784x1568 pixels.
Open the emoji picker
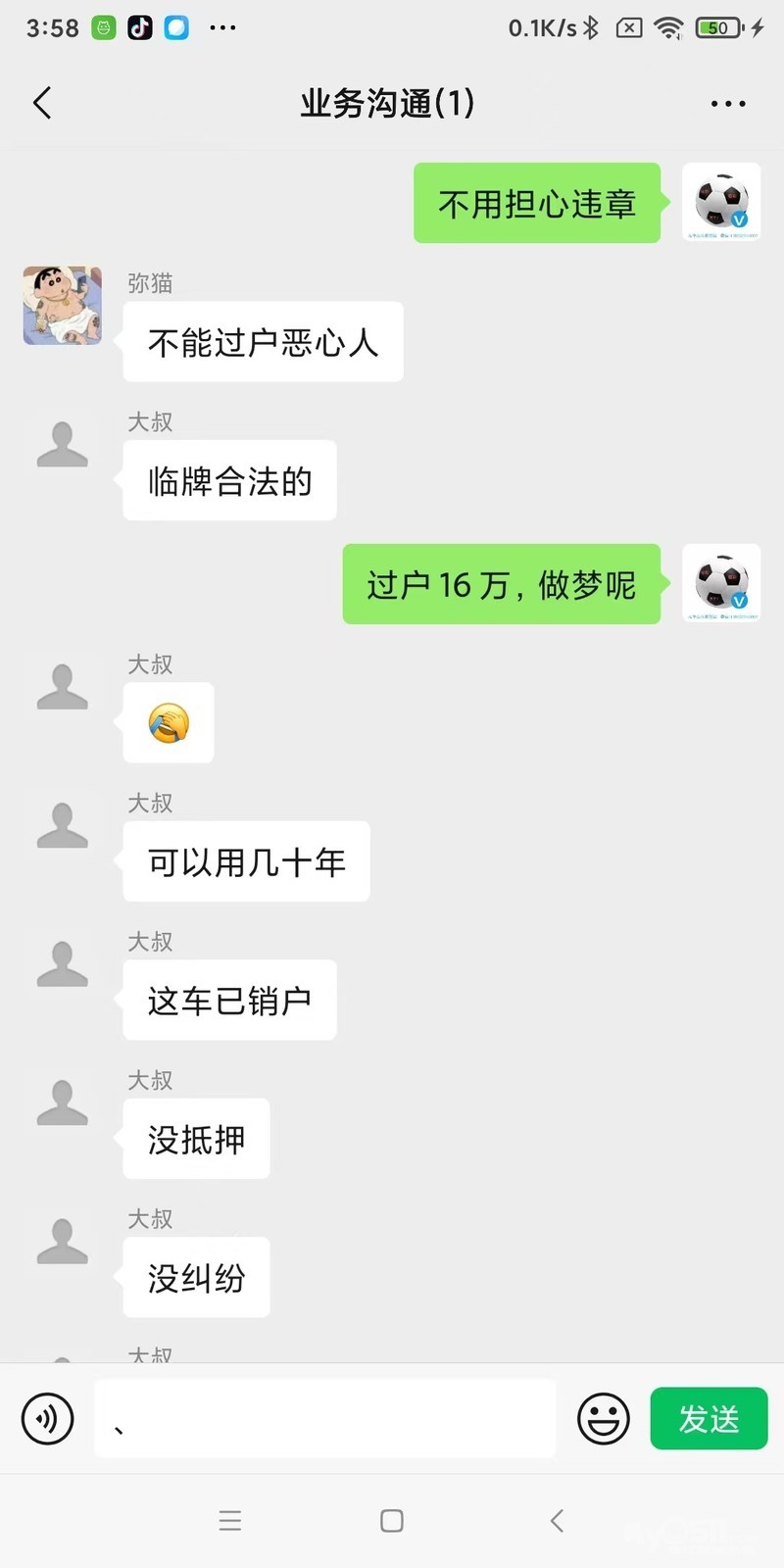click(x=603, y=1418)
